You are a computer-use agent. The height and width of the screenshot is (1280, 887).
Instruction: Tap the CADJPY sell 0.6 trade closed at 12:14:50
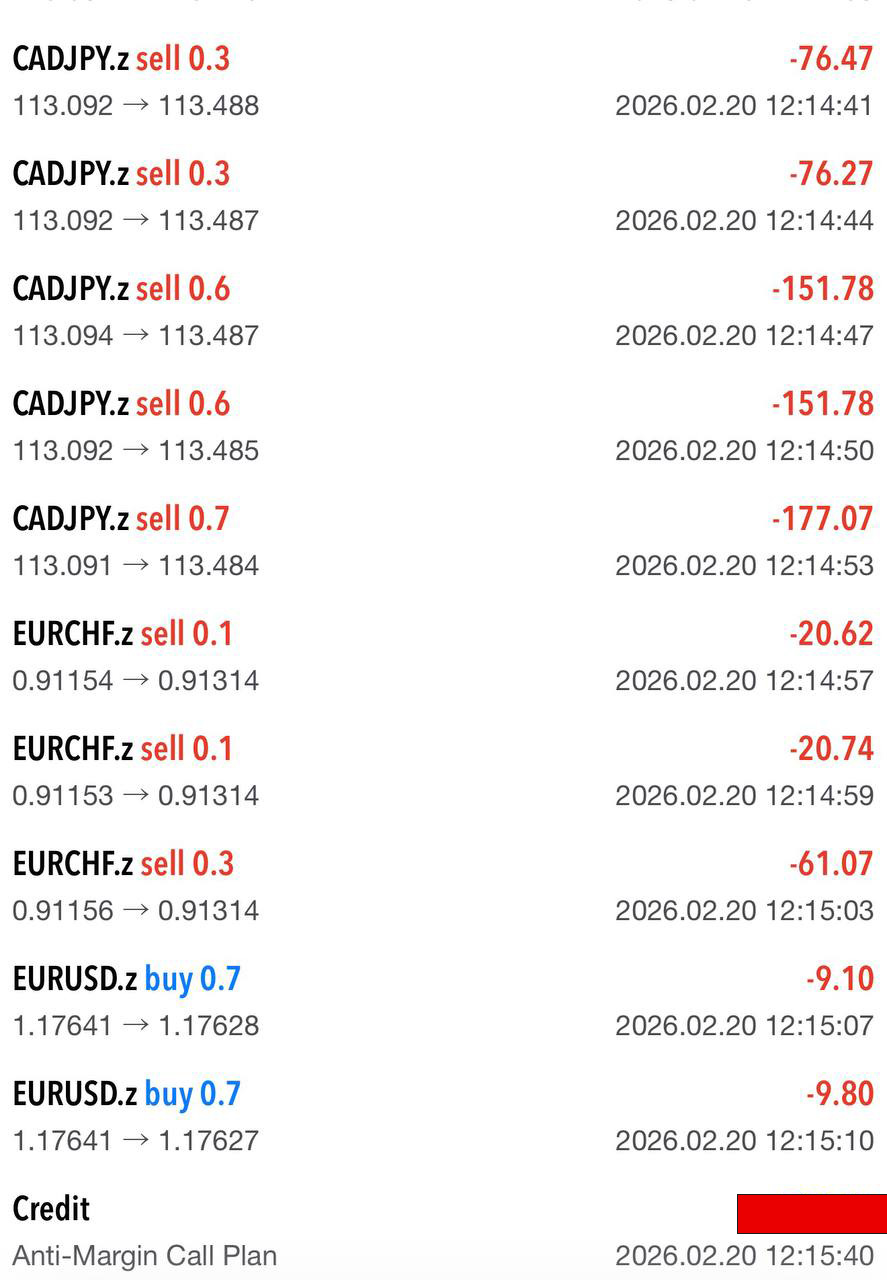(443, 426)
